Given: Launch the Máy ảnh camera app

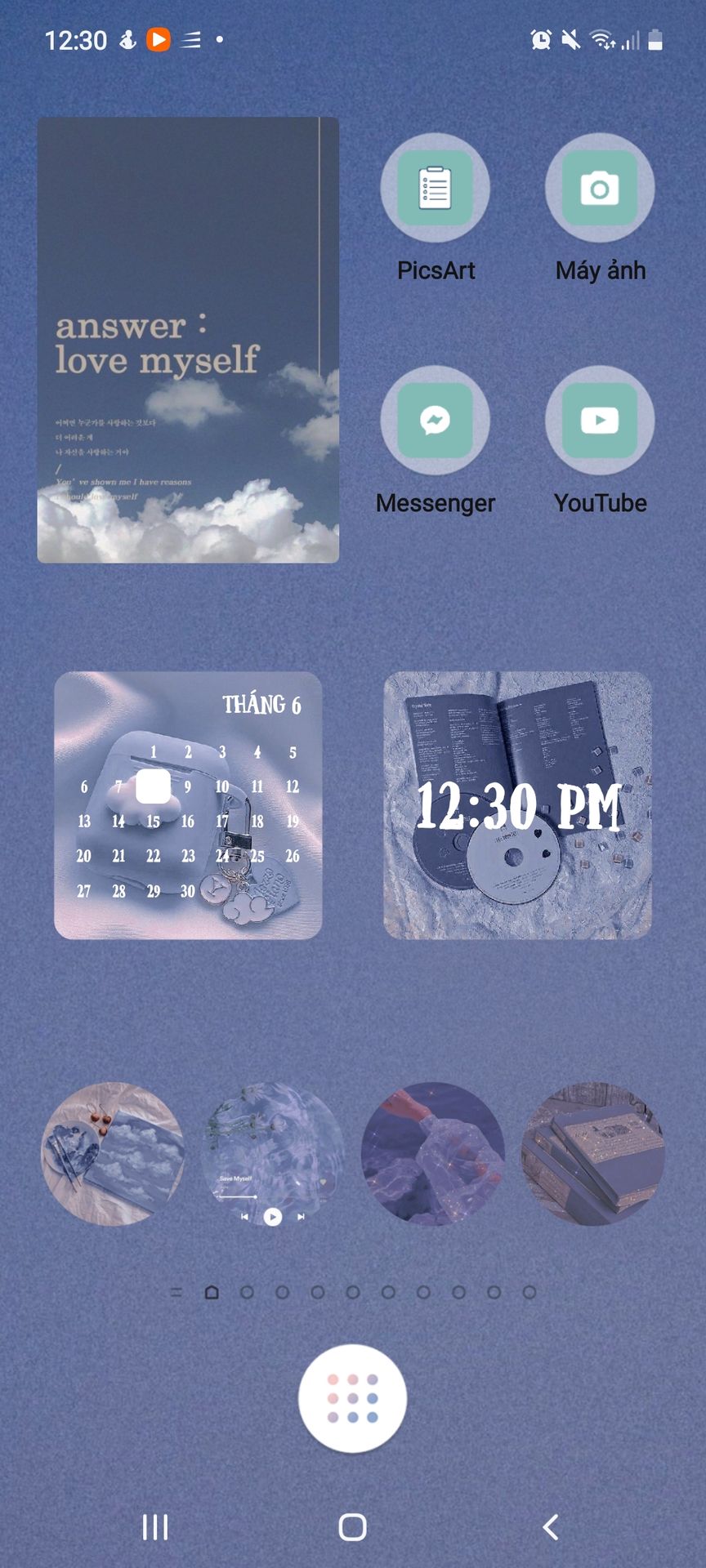Looking at the screenshot, I should [x=600, y=189].
